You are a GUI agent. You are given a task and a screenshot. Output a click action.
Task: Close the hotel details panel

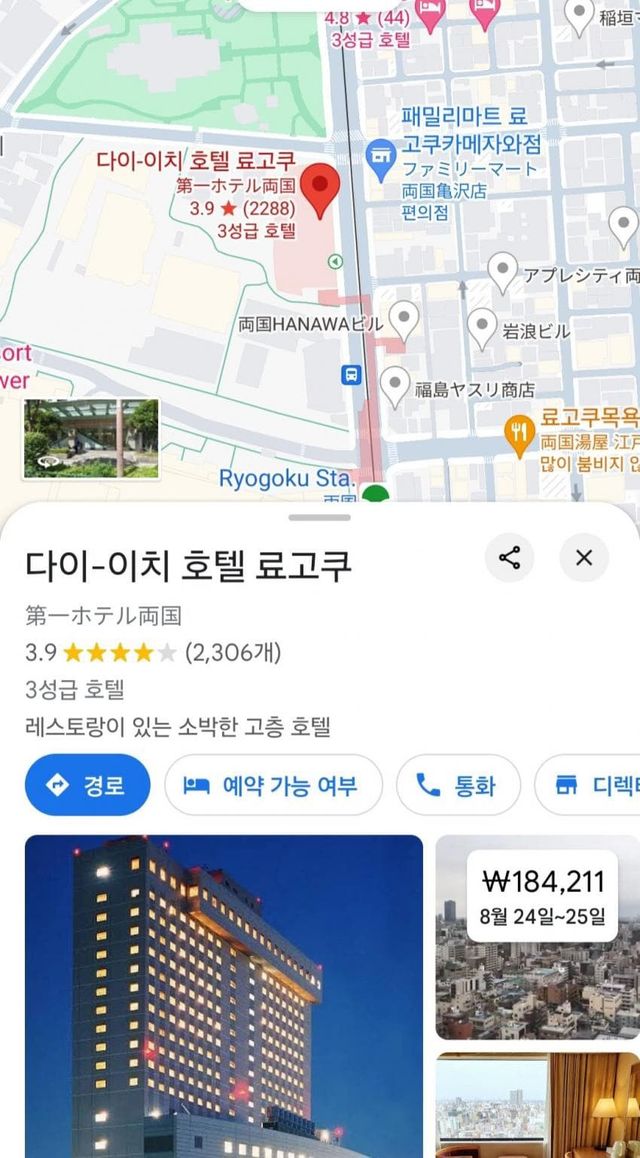click(584, 558)
